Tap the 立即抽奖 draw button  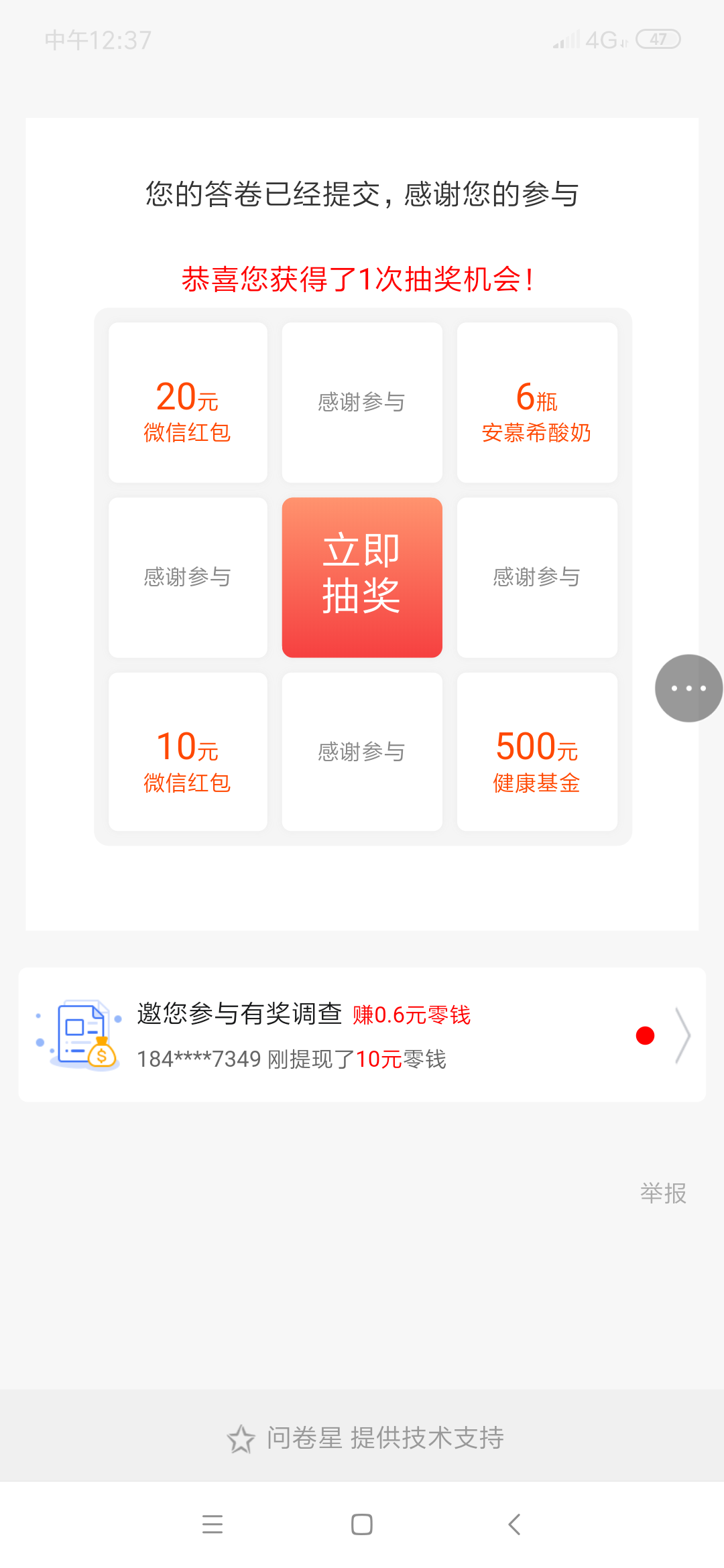362,577
